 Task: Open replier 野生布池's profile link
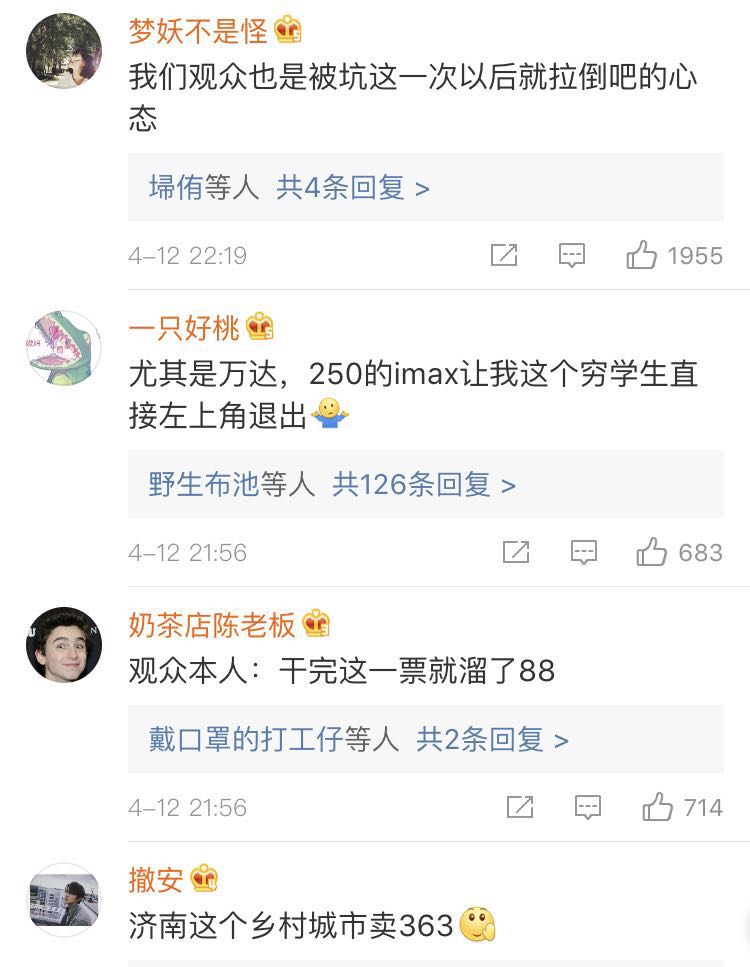(x=204, y=485)
